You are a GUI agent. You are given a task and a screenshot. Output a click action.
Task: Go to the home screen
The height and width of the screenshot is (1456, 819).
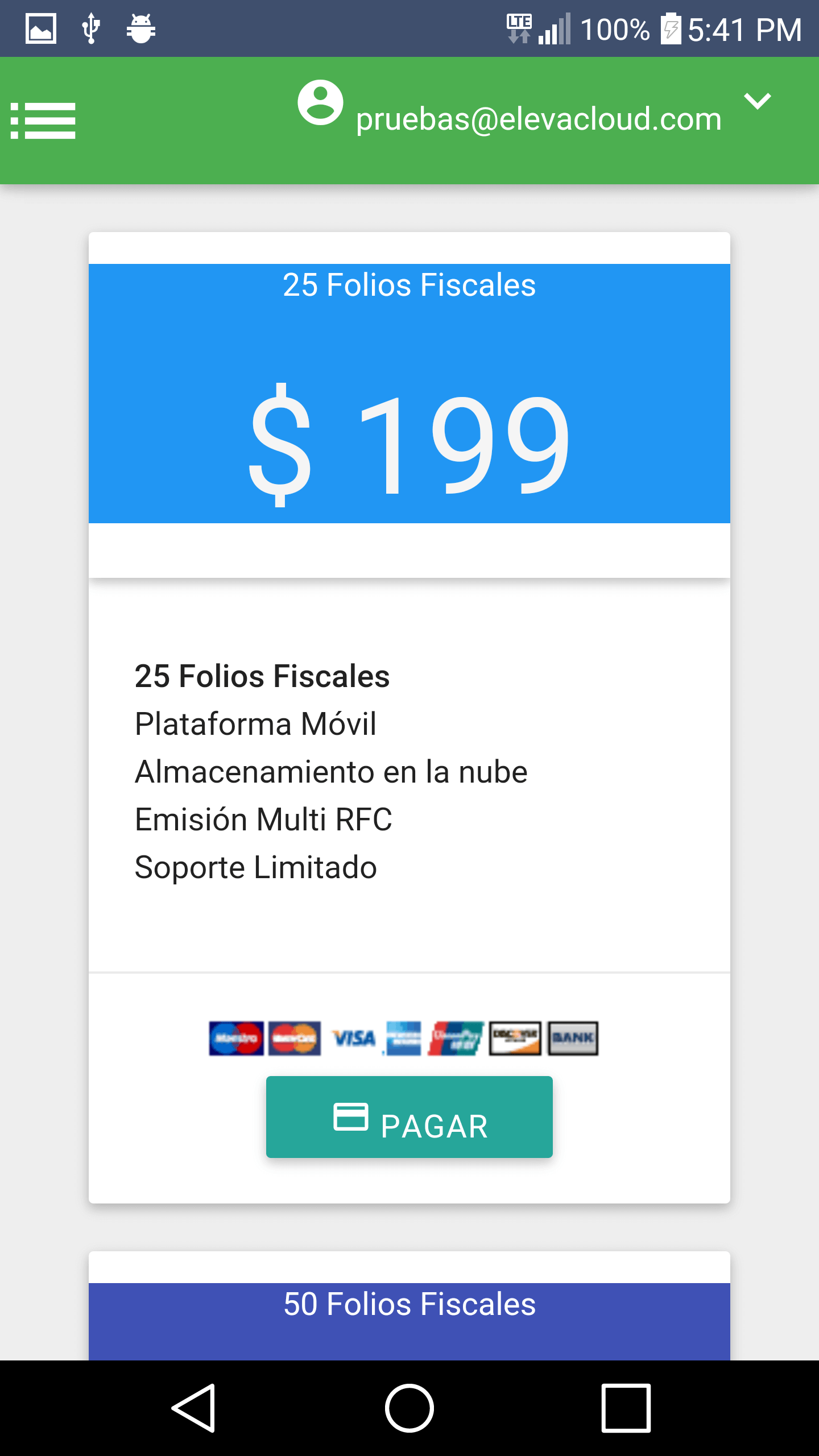[409, 1408]
